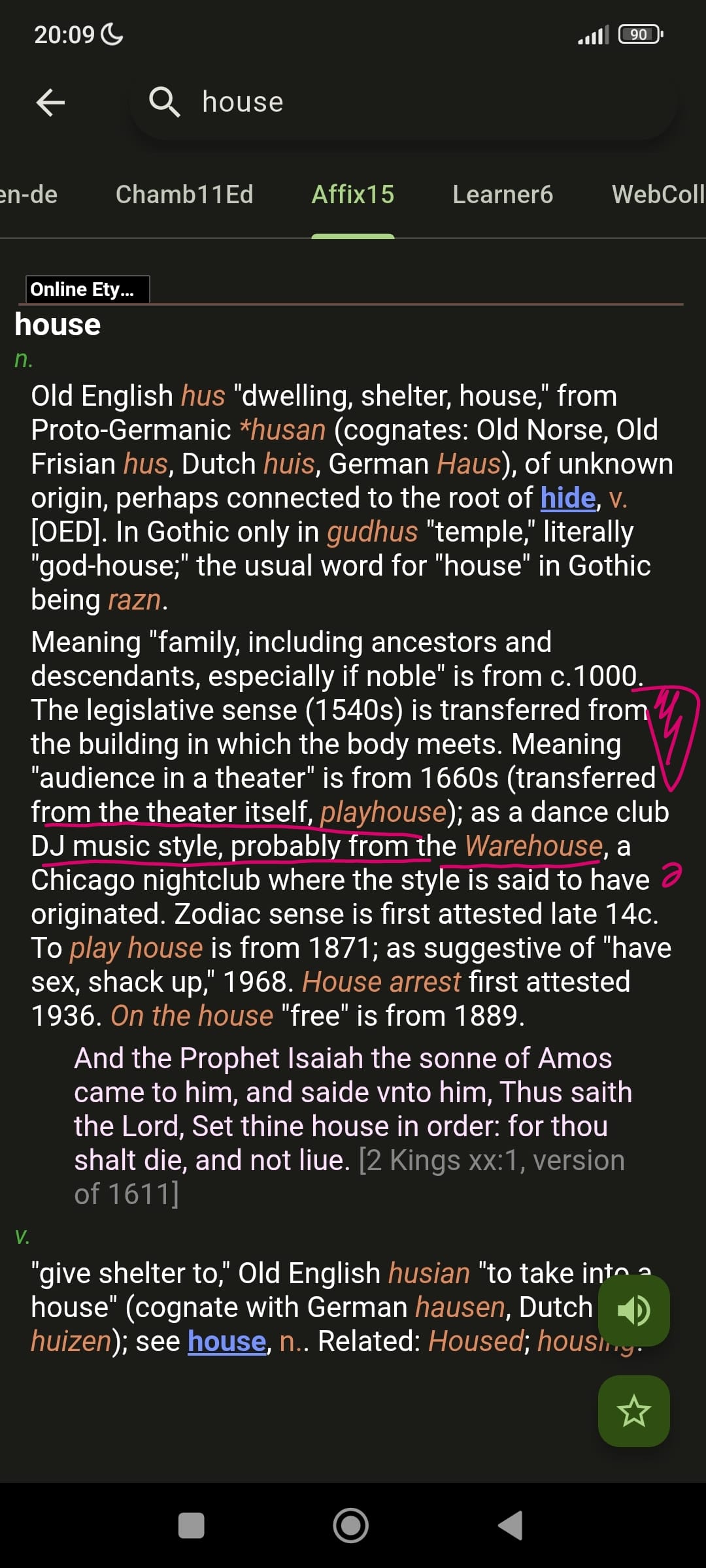Tap the Online Ety... dictionary label
This screenshot has height=1568, width=706.
[x=87, y=289]
